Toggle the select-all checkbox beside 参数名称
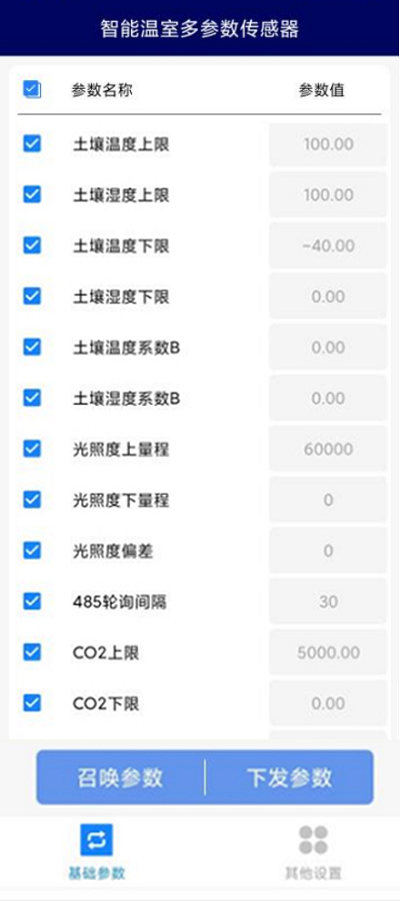The width and height of the screenshot is (400, 901). 32,90
